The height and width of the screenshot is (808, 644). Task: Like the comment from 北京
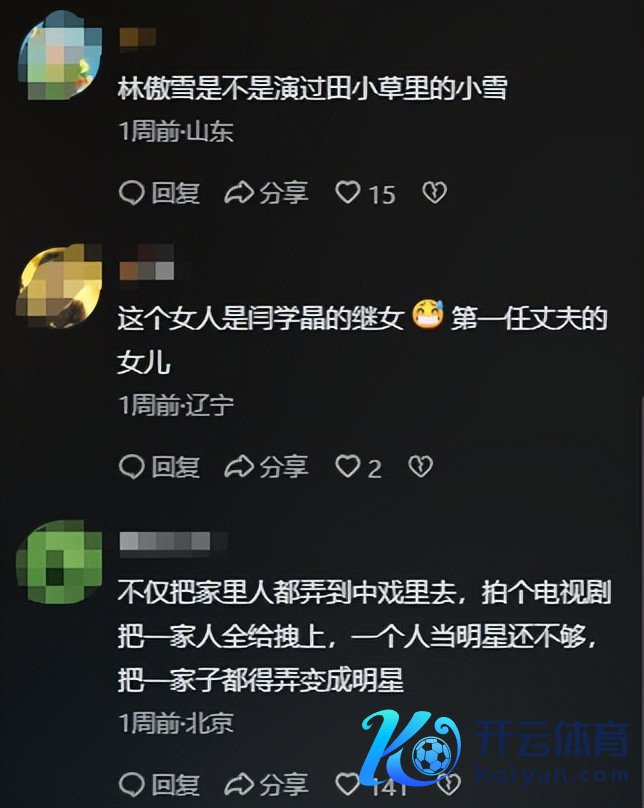coord(348,784)
